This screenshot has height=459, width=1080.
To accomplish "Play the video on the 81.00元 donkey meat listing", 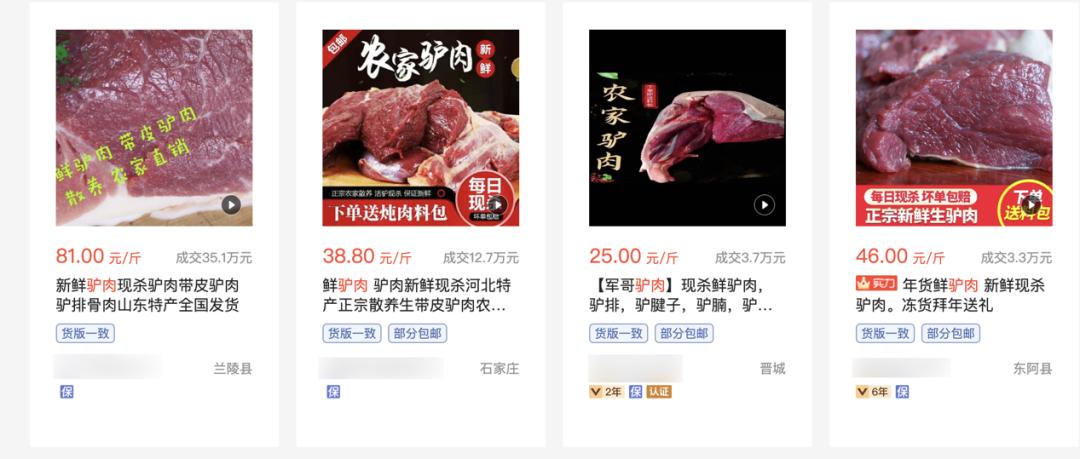I will 231,205.
